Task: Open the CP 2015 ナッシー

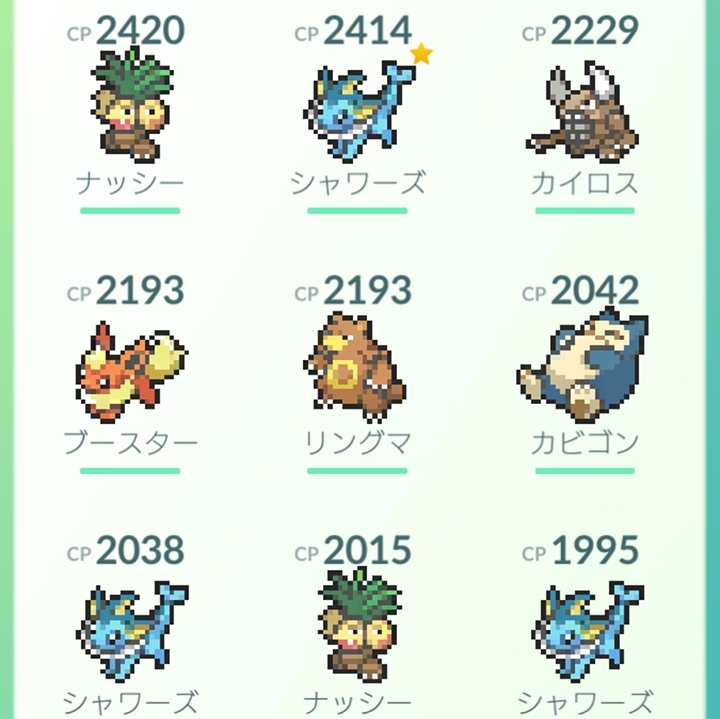Action: pyautogui.click(x=358, y=630)
